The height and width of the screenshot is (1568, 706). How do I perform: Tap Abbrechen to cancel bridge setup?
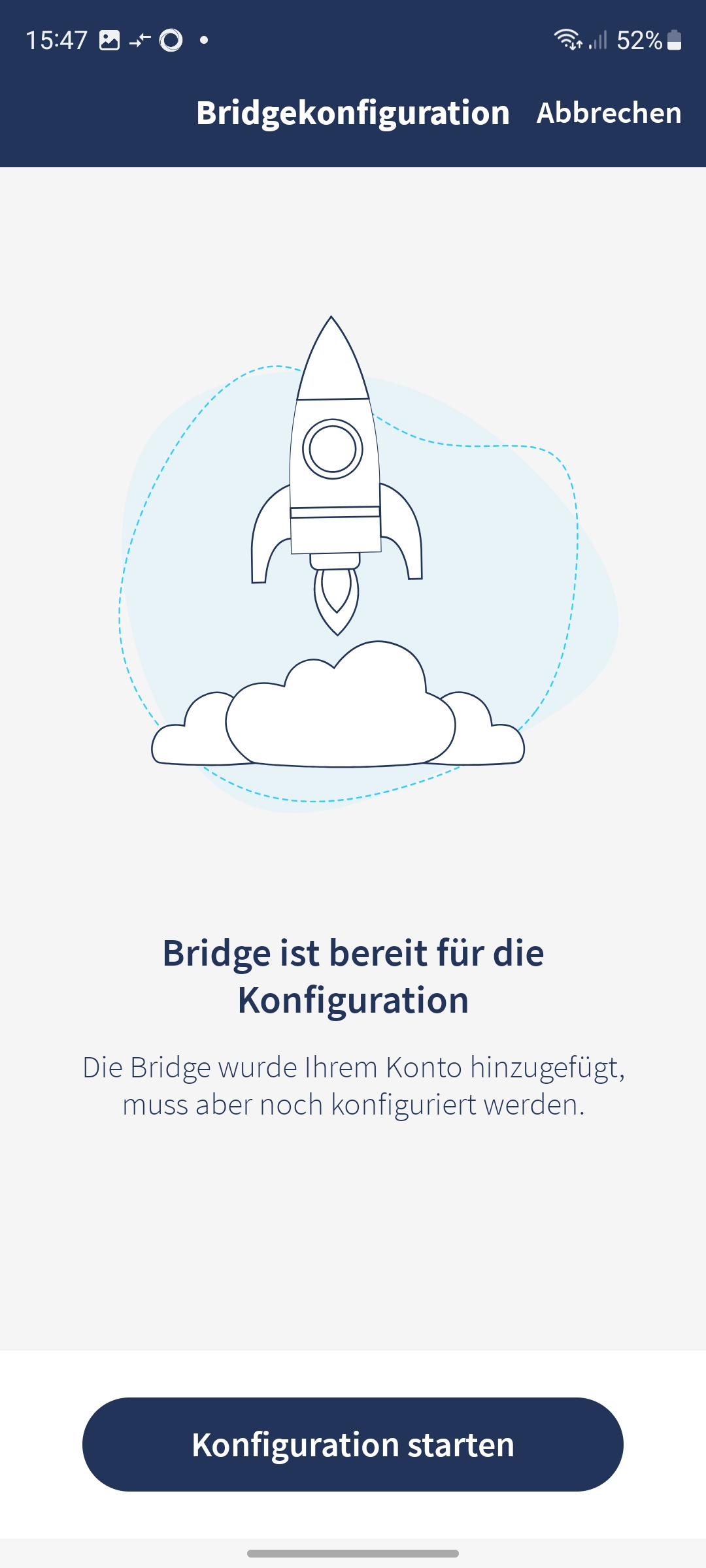tap(609, 113)
